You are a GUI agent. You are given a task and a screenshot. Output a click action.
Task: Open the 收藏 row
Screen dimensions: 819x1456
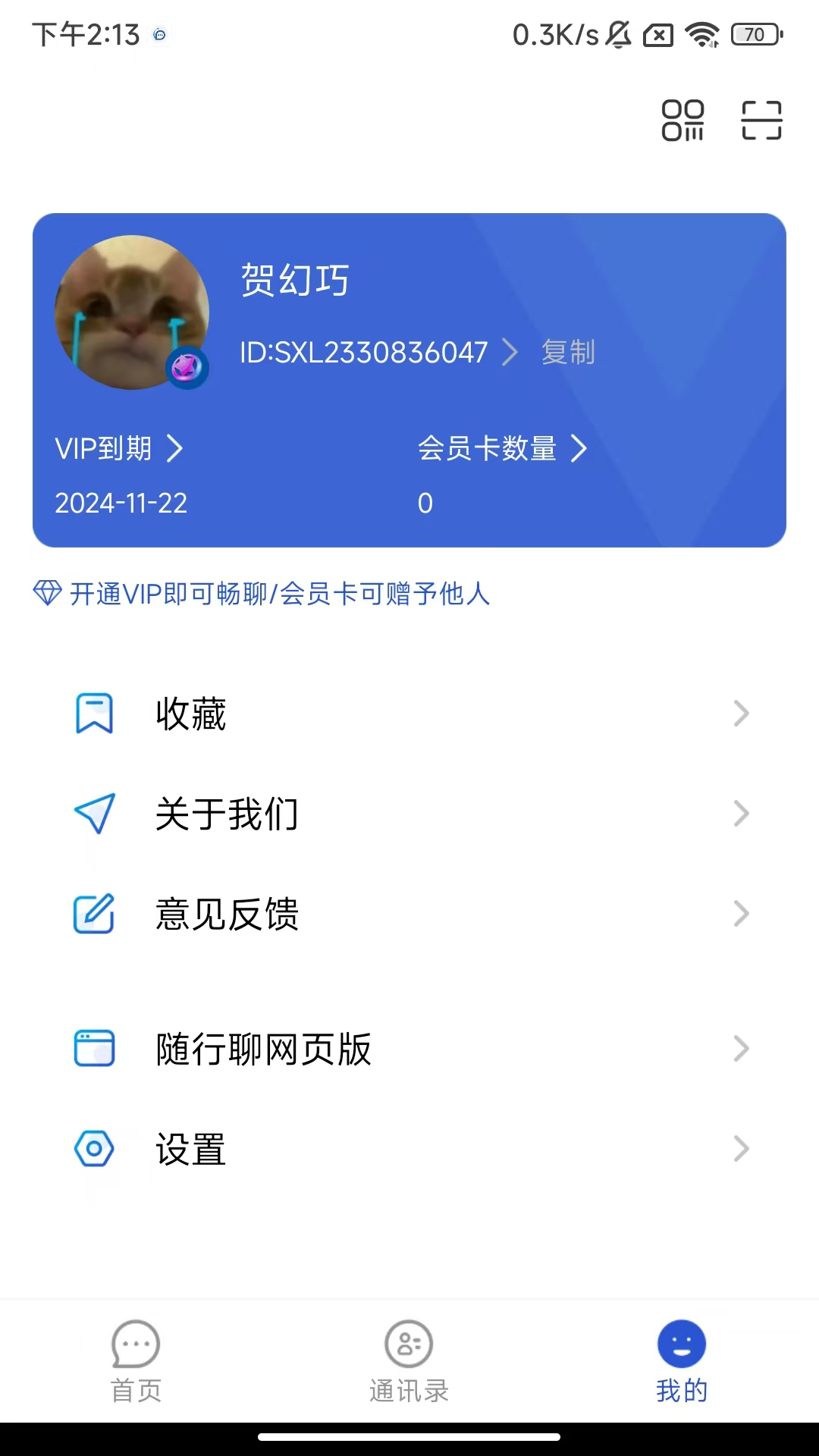[409, 714]
